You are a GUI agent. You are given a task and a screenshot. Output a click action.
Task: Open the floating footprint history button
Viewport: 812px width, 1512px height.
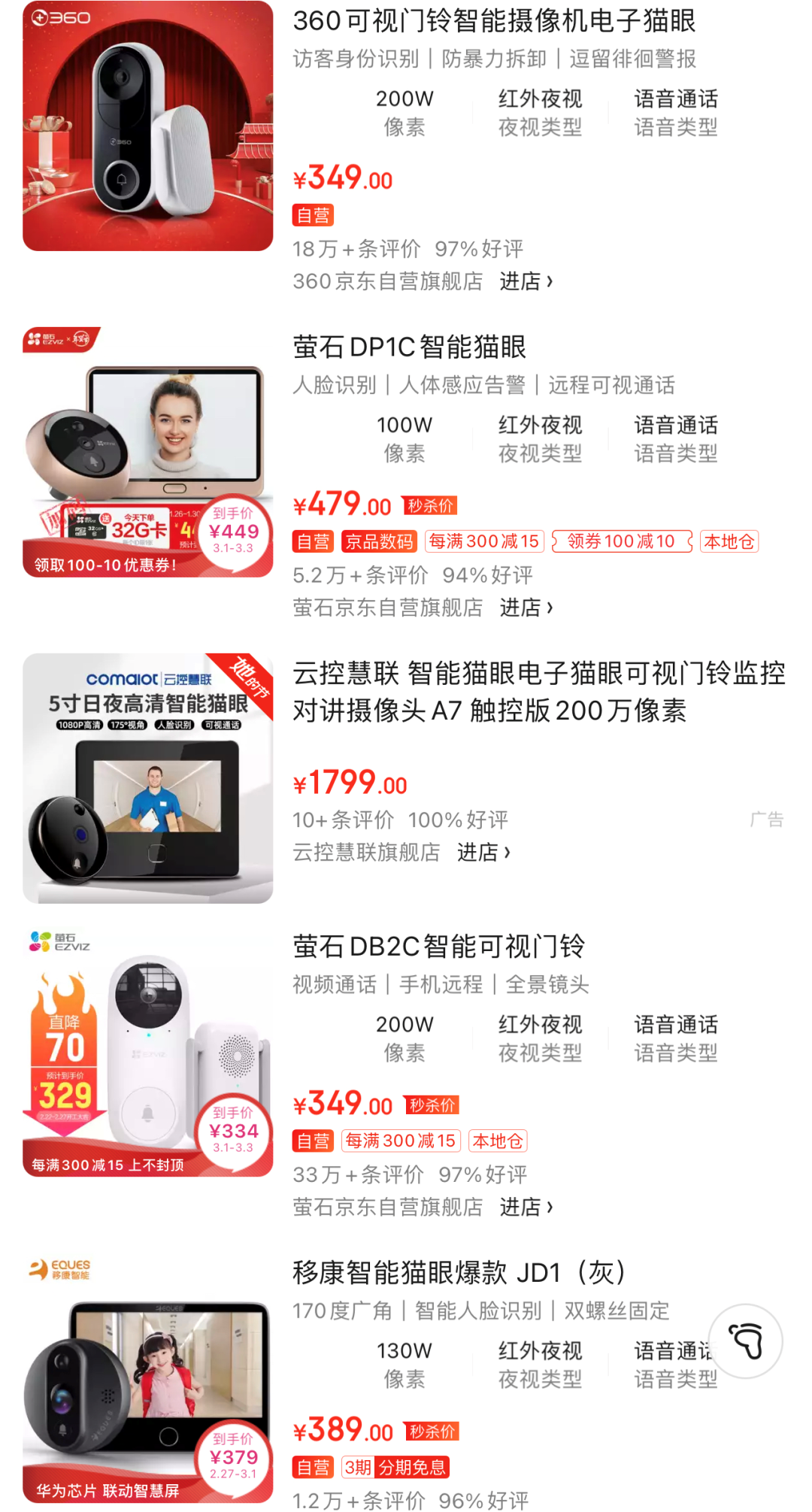coord(745,1342)
